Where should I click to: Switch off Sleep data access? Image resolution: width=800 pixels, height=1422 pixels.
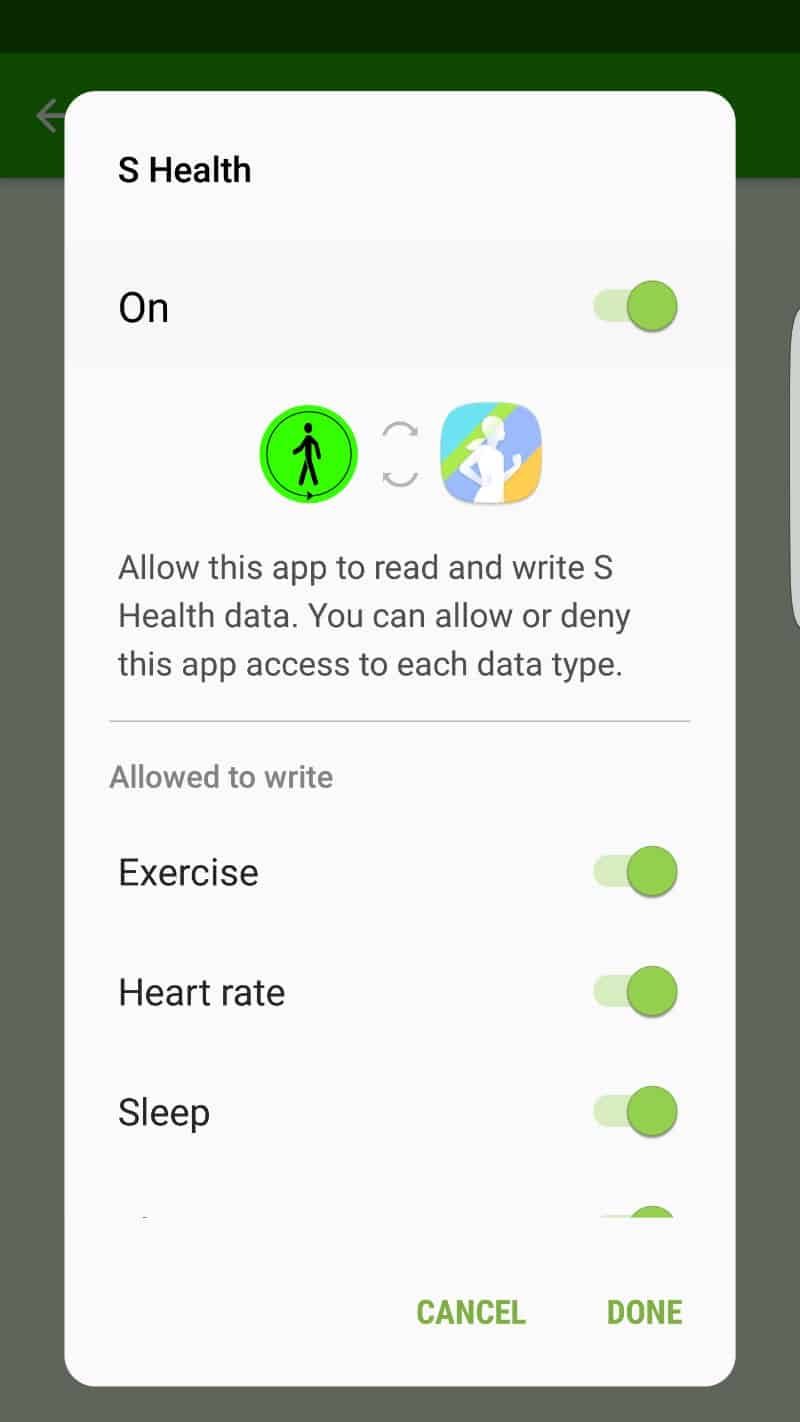click(635, 1112)
